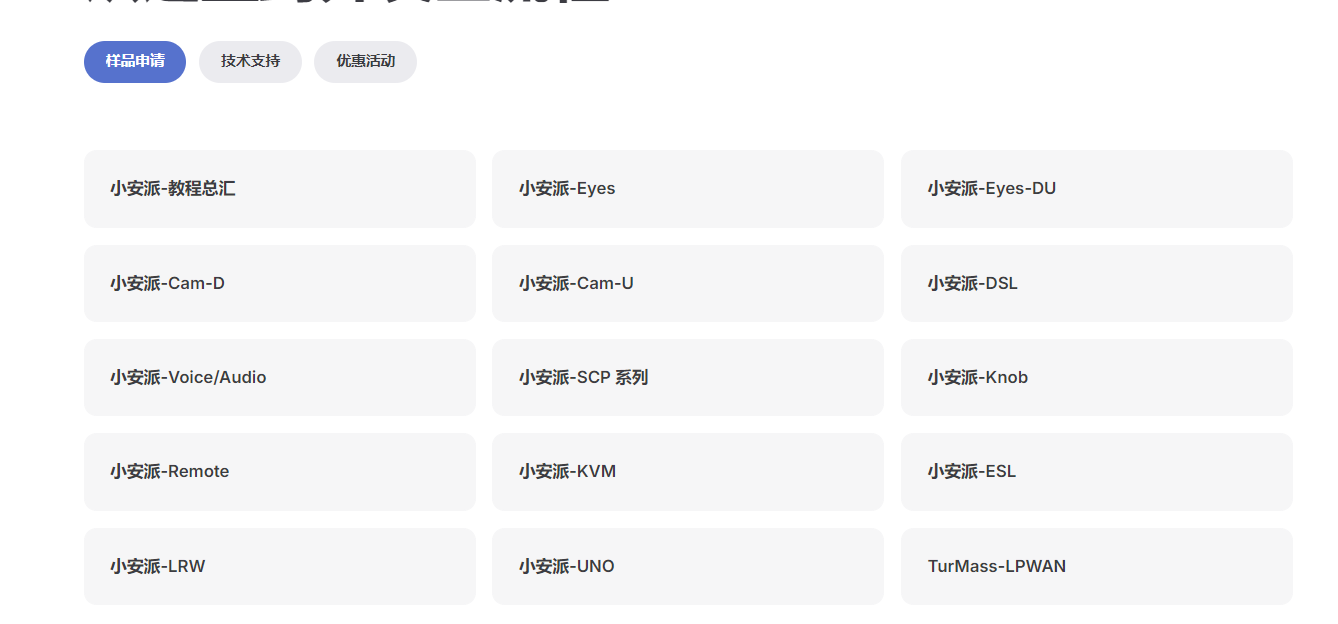
Task: Open the 小安派-Voice/Audio card
Action: (279, 378)
